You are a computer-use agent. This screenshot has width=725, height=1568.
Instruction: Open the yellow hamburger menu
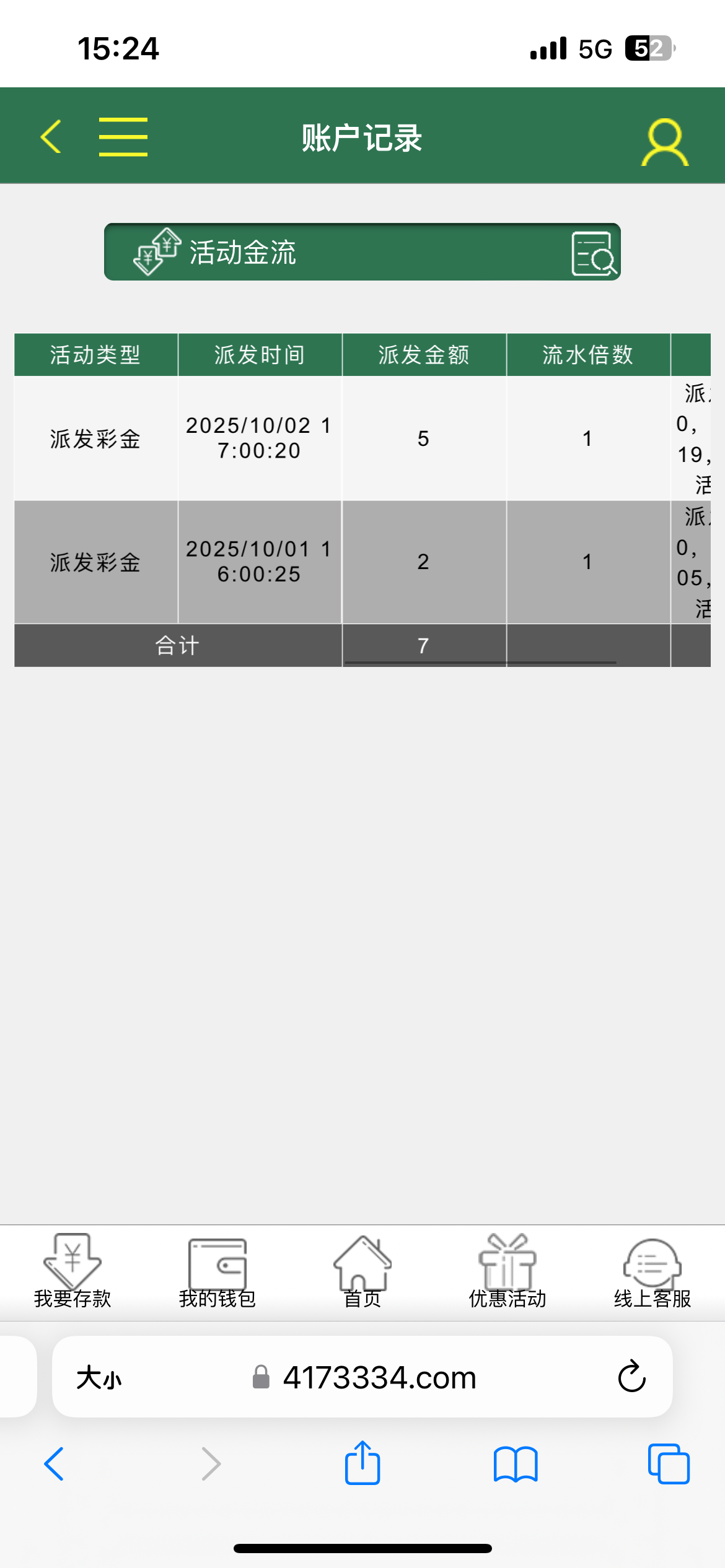pyautogui.click(x=123, y=136)
